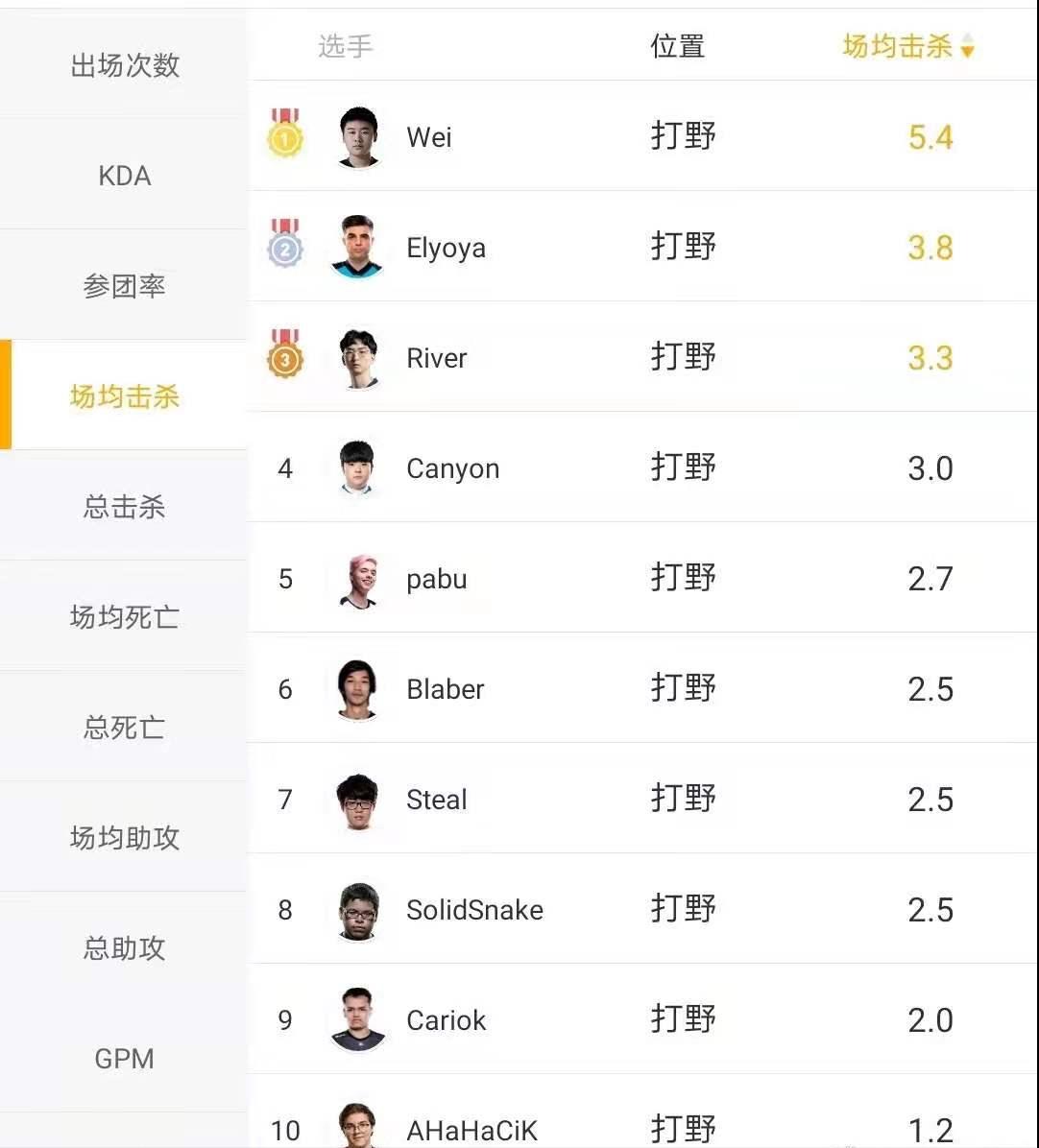Tap the selected 场均击杀 side tab

tap(125, 396)
